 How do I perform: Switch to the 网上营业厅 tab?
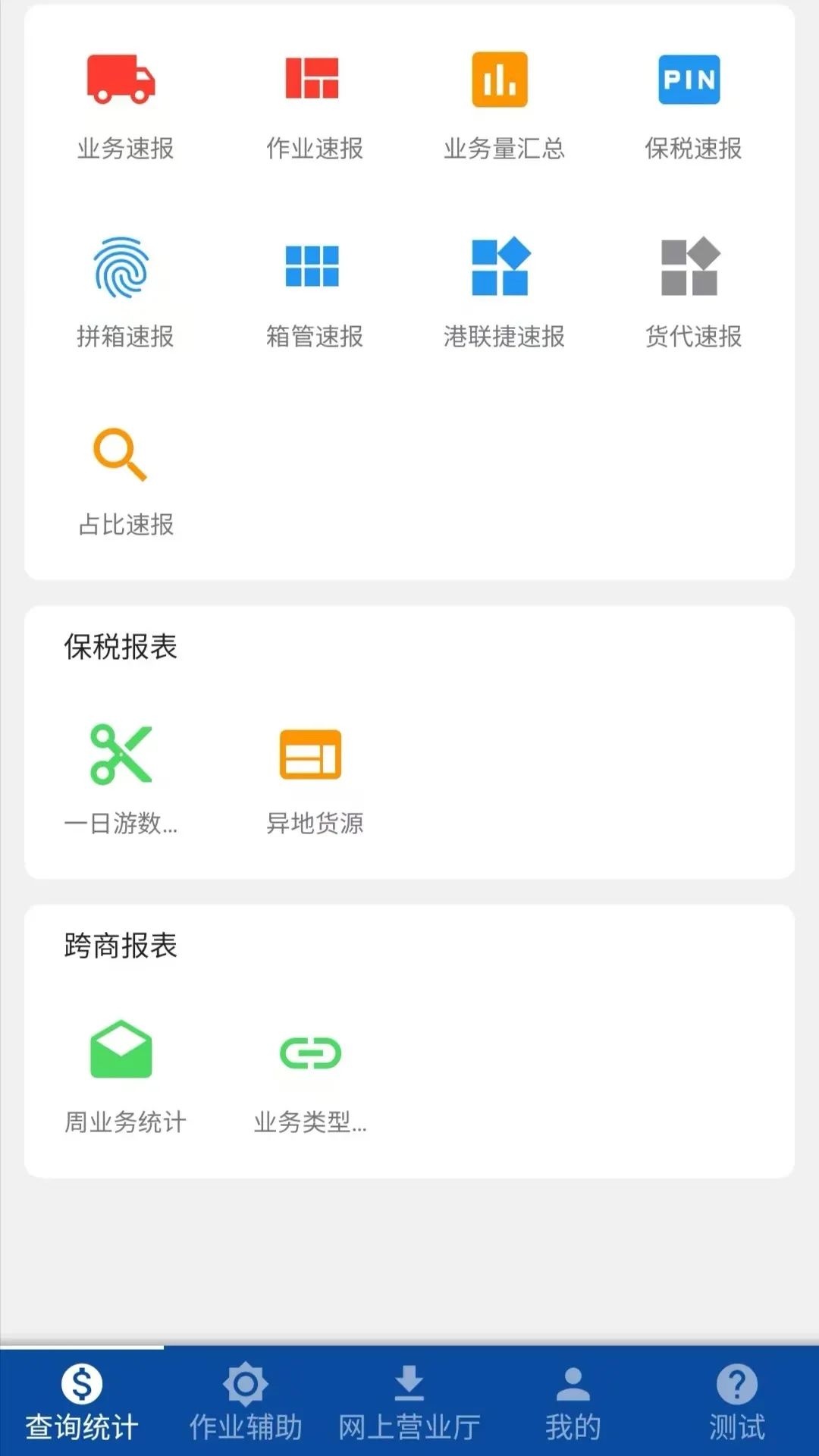[409, 1403]
